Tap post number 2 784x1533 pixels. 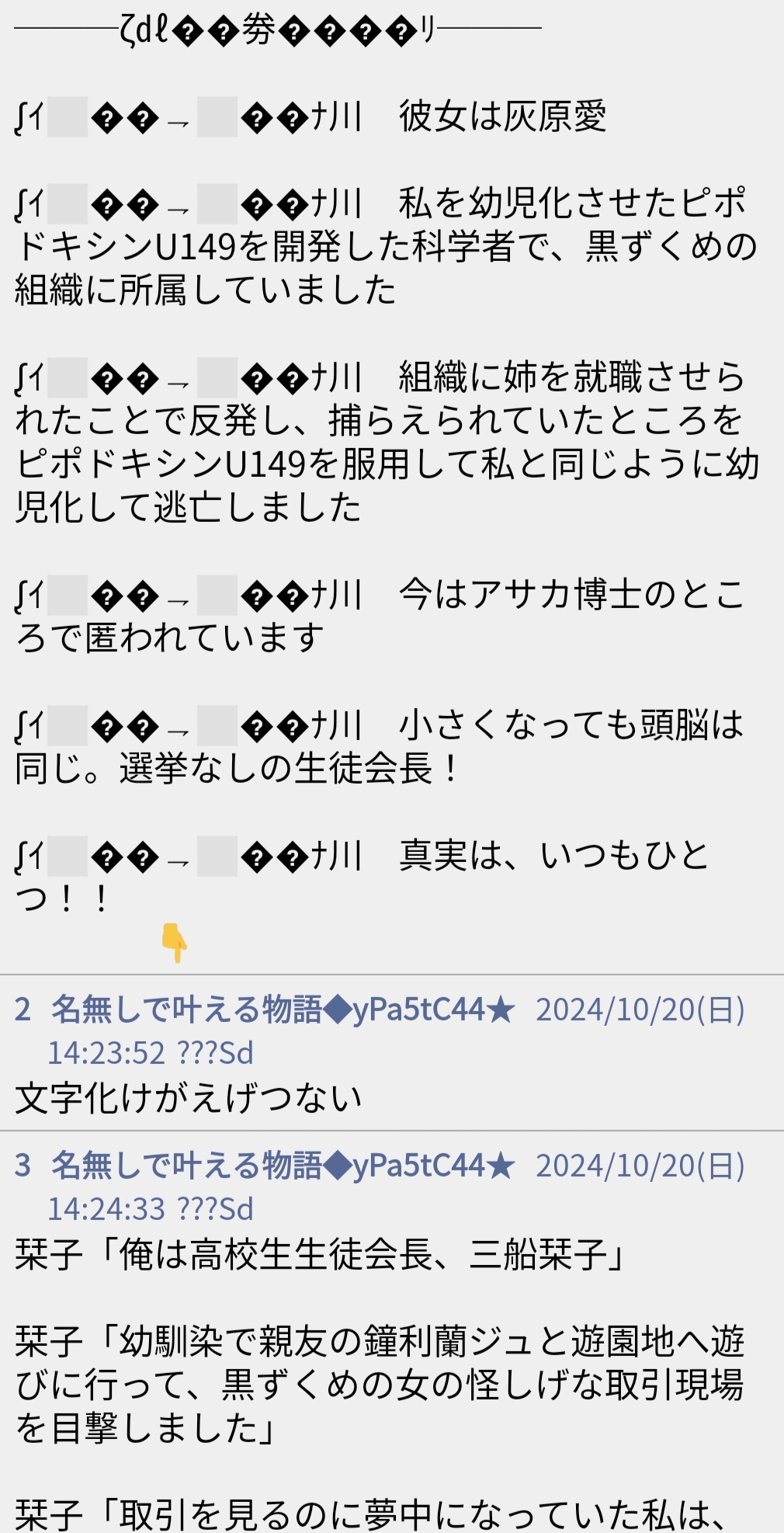(x=23, y=1010)
